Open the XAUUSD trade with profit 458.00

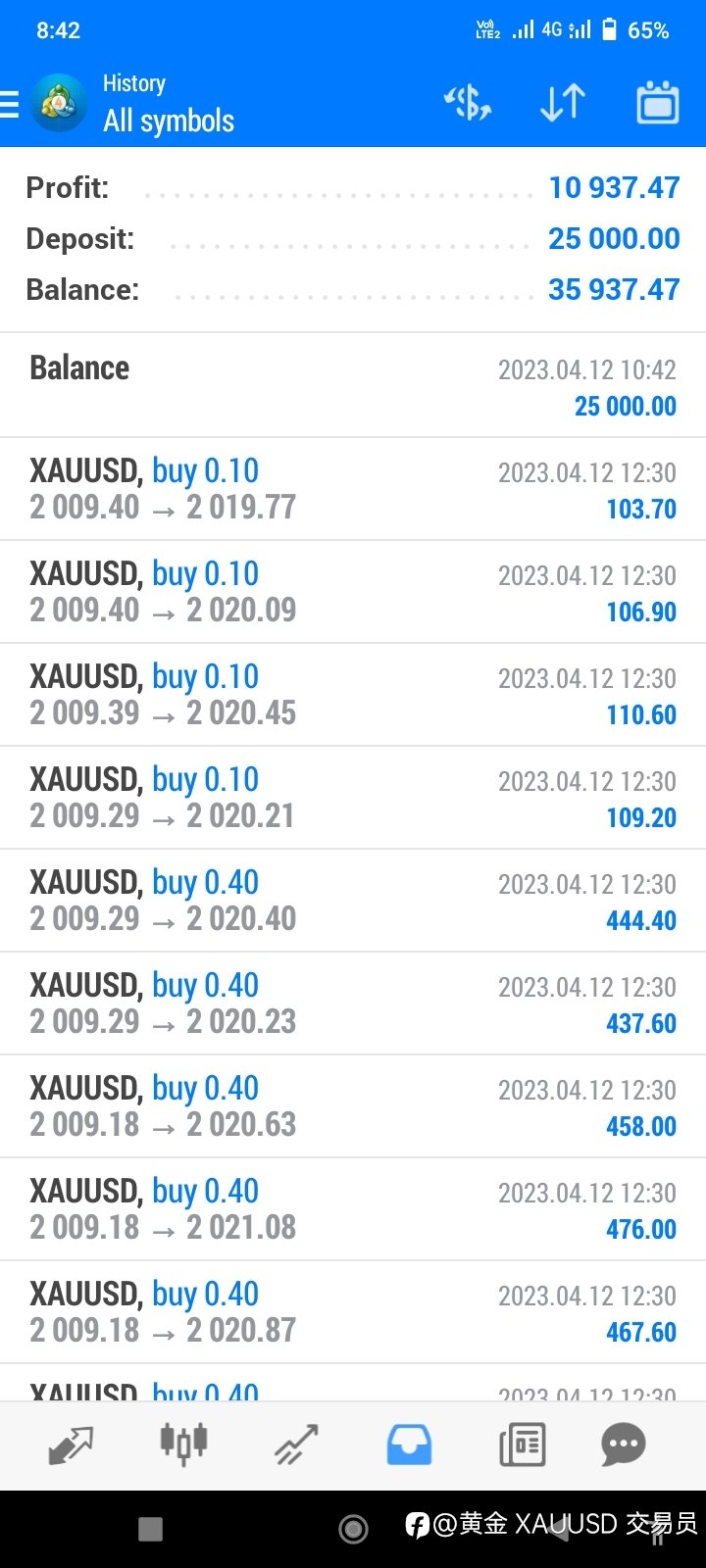coord(353,1106)
